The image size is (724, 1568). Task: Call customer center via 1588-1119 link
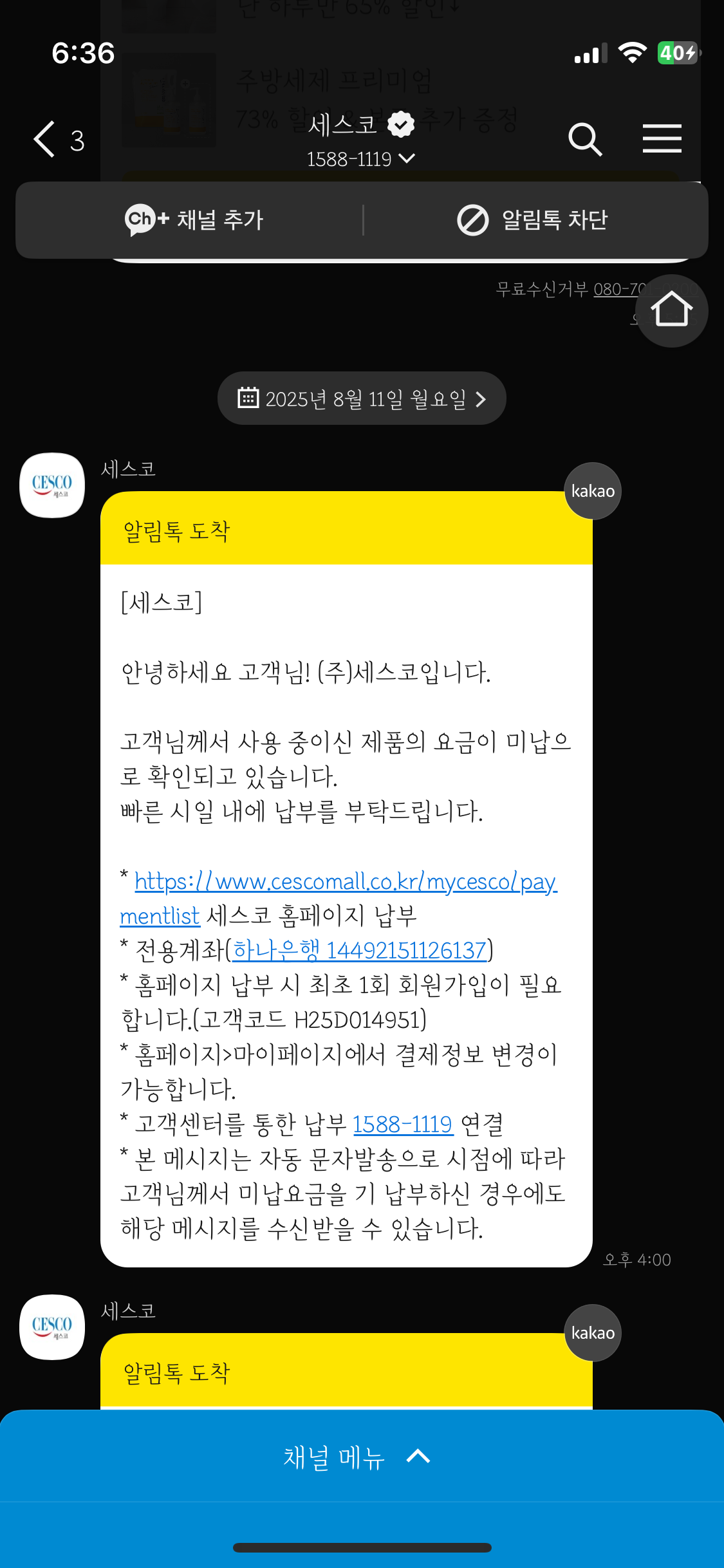[x=403, y=1125]
